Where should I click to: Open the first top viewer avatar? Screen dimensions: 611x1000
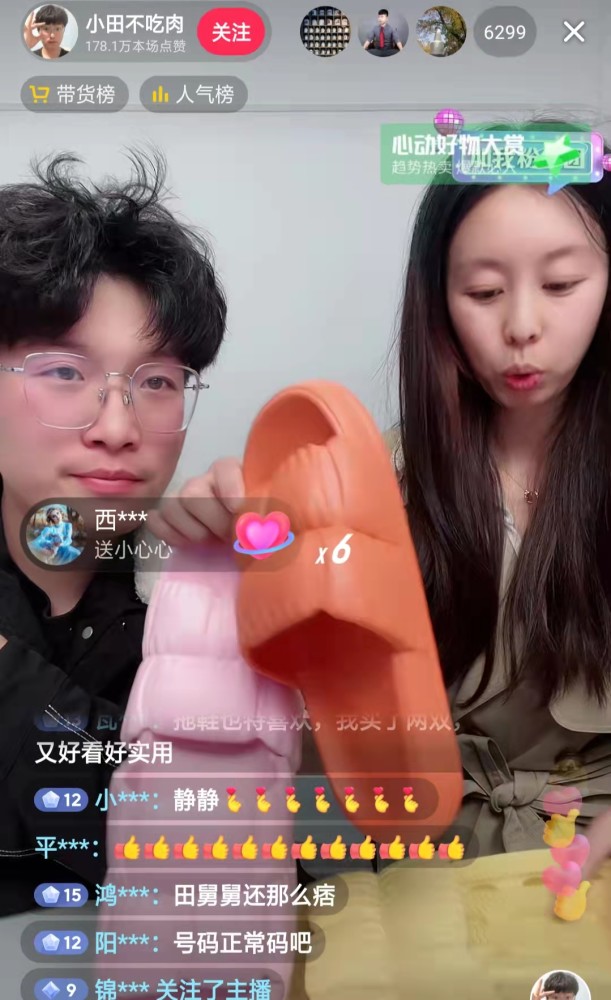(x=325, y=32)
